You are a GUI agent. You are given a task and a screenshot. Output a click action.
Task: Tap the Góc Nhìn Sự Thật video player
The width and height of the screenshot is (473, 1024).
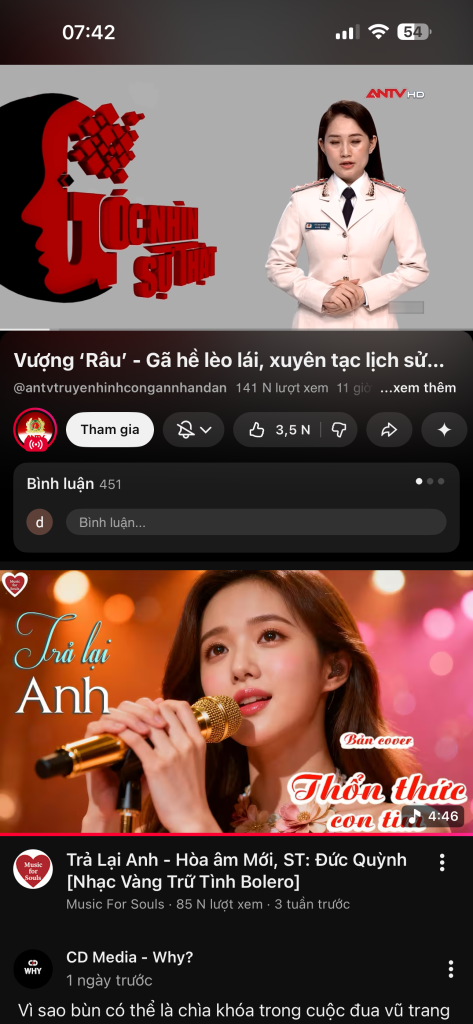click(236, 197)
